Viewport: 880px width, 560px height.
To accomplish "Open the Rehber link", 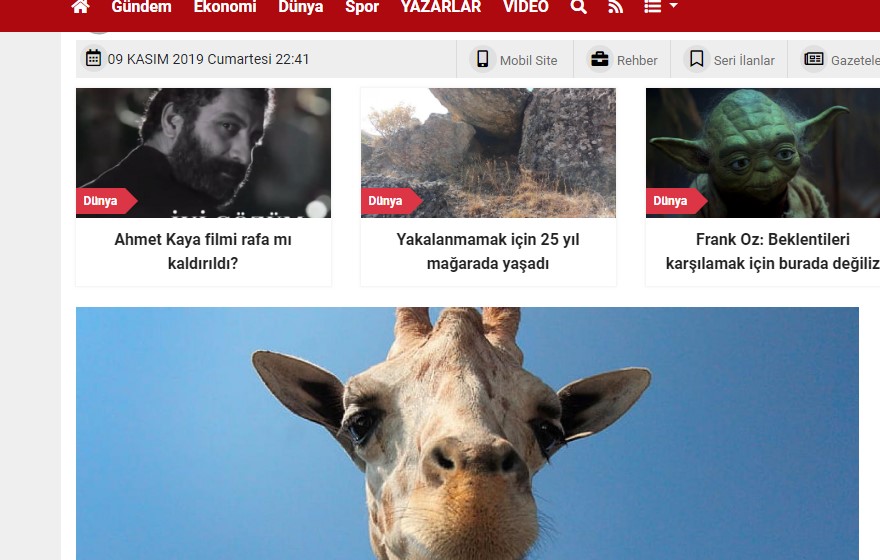I will click(x=624, y=60).
